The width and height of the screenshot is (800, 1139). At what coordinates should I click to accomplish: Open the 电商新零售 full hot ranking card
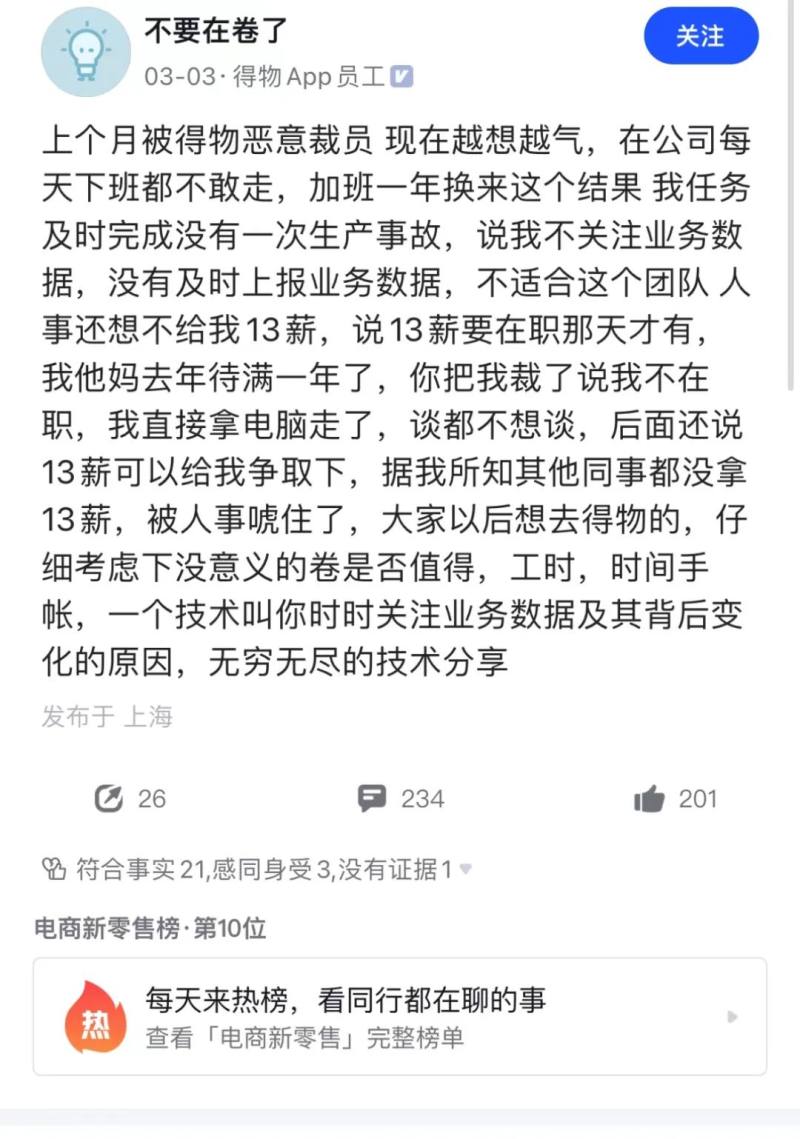click(400, 1016)
